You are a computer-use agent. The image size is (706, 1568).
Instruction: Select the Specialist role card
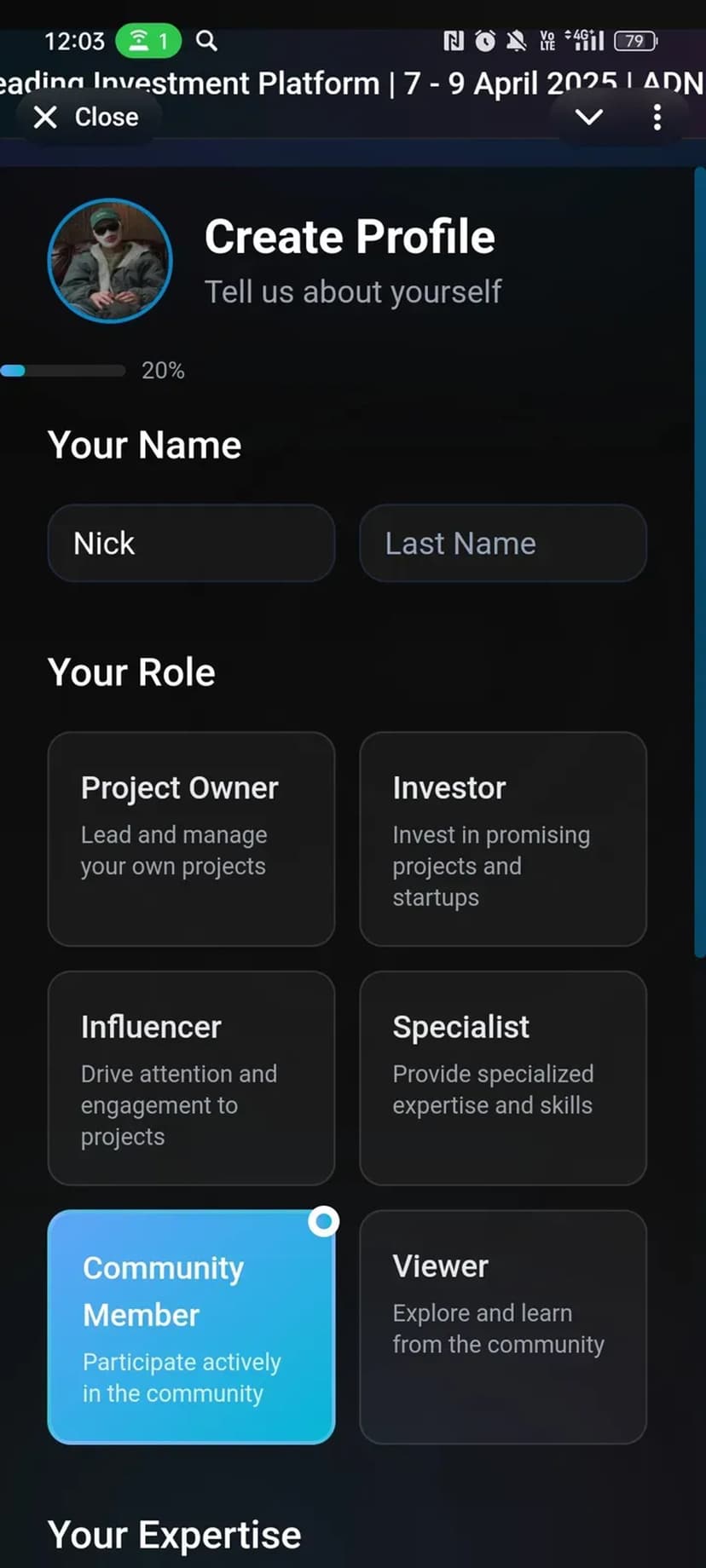(x=502, y=1078)
